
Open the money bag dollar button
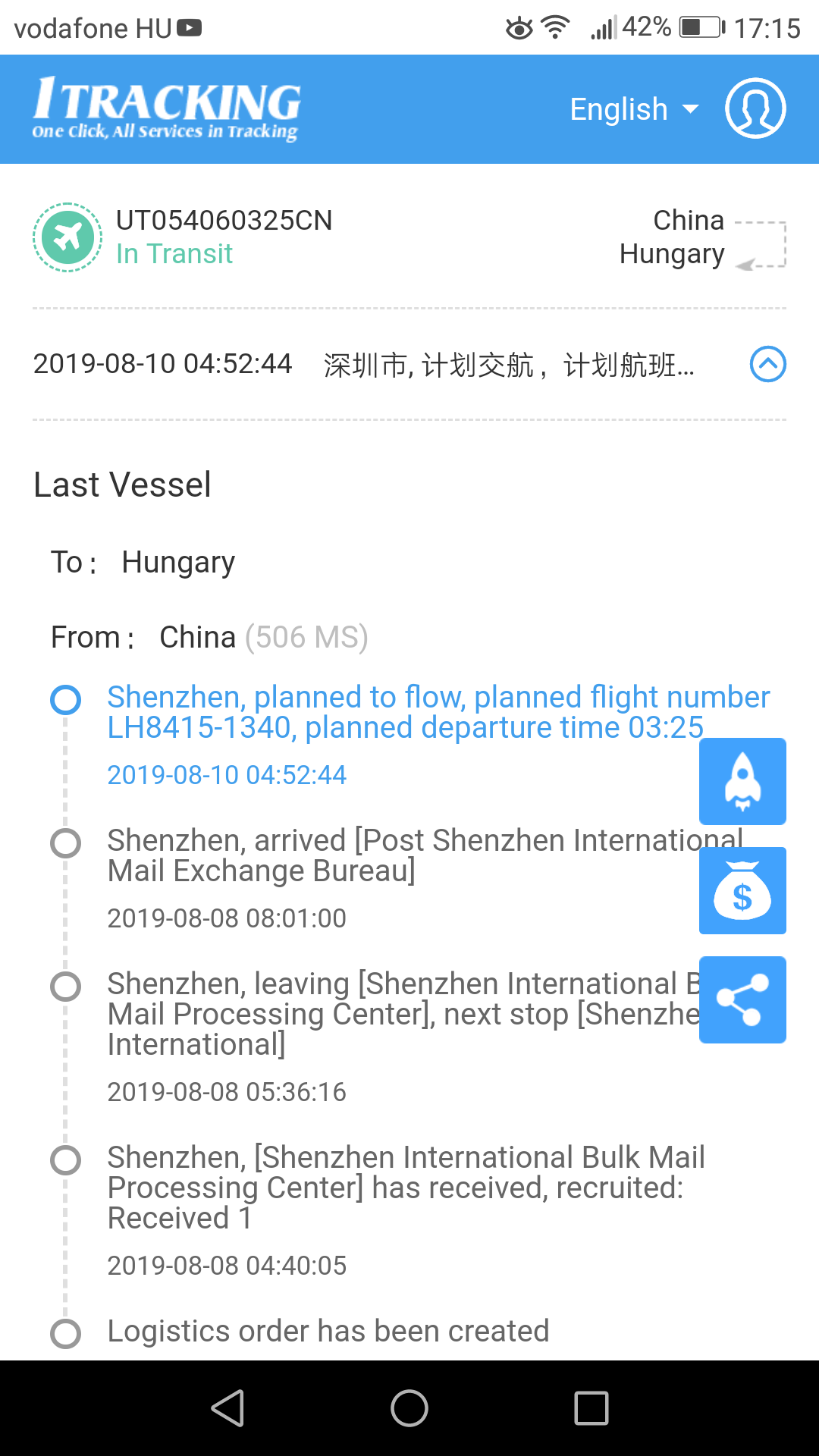[x=742, y=890]
